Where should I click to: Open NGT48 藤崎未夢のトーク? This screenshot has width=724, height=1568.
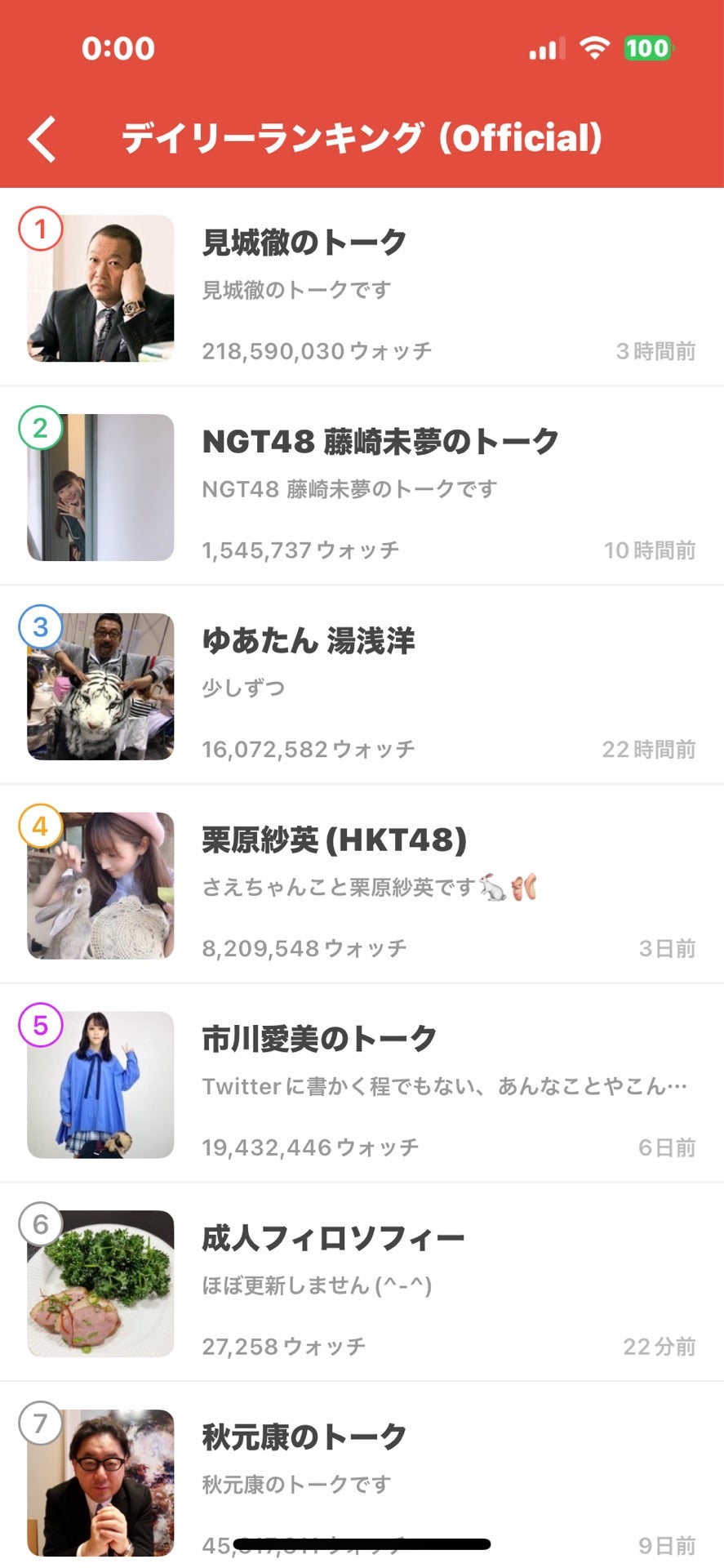[362, 487]
